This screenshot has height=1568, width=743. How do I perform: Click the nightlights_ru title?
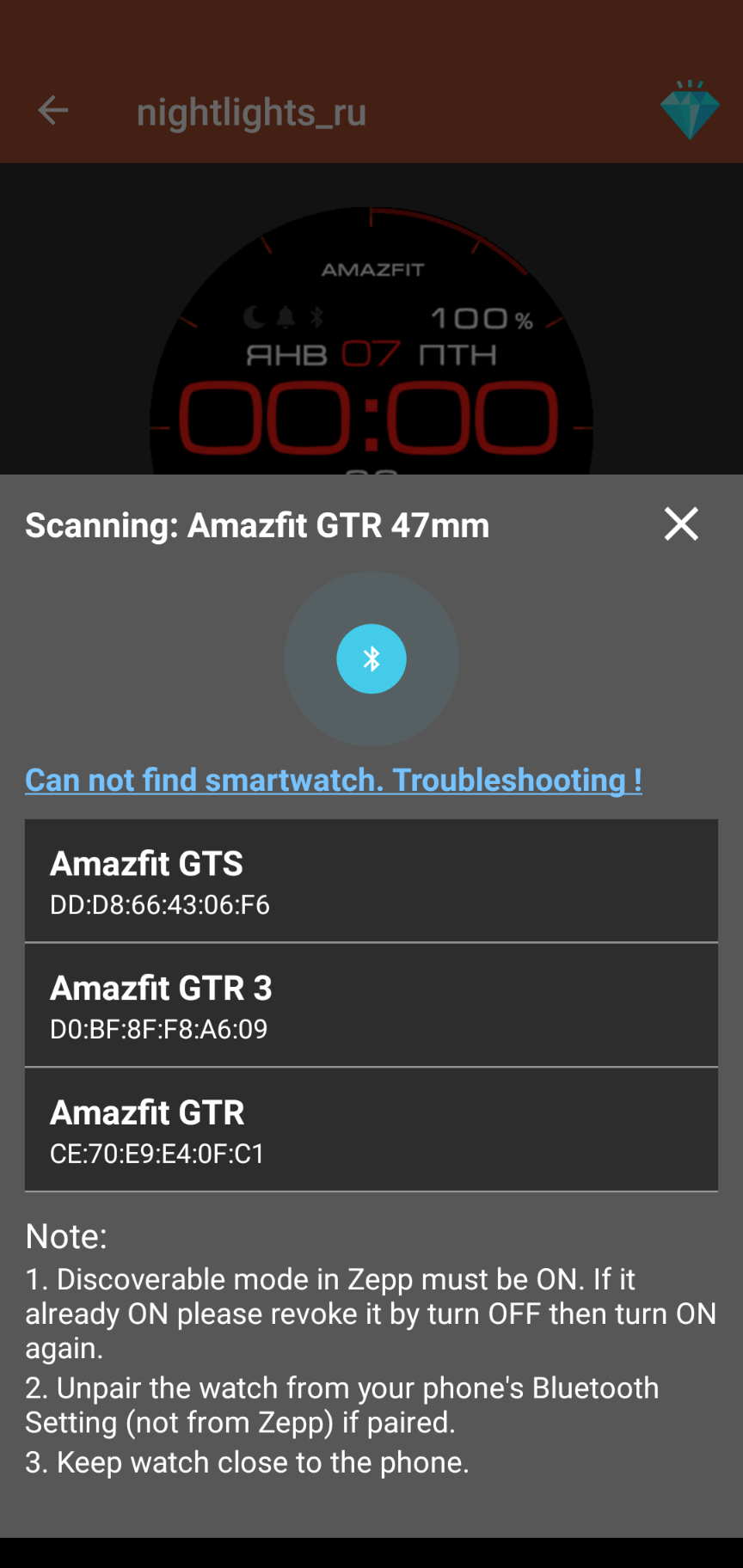pyautogui.click(x=251, y=112)
